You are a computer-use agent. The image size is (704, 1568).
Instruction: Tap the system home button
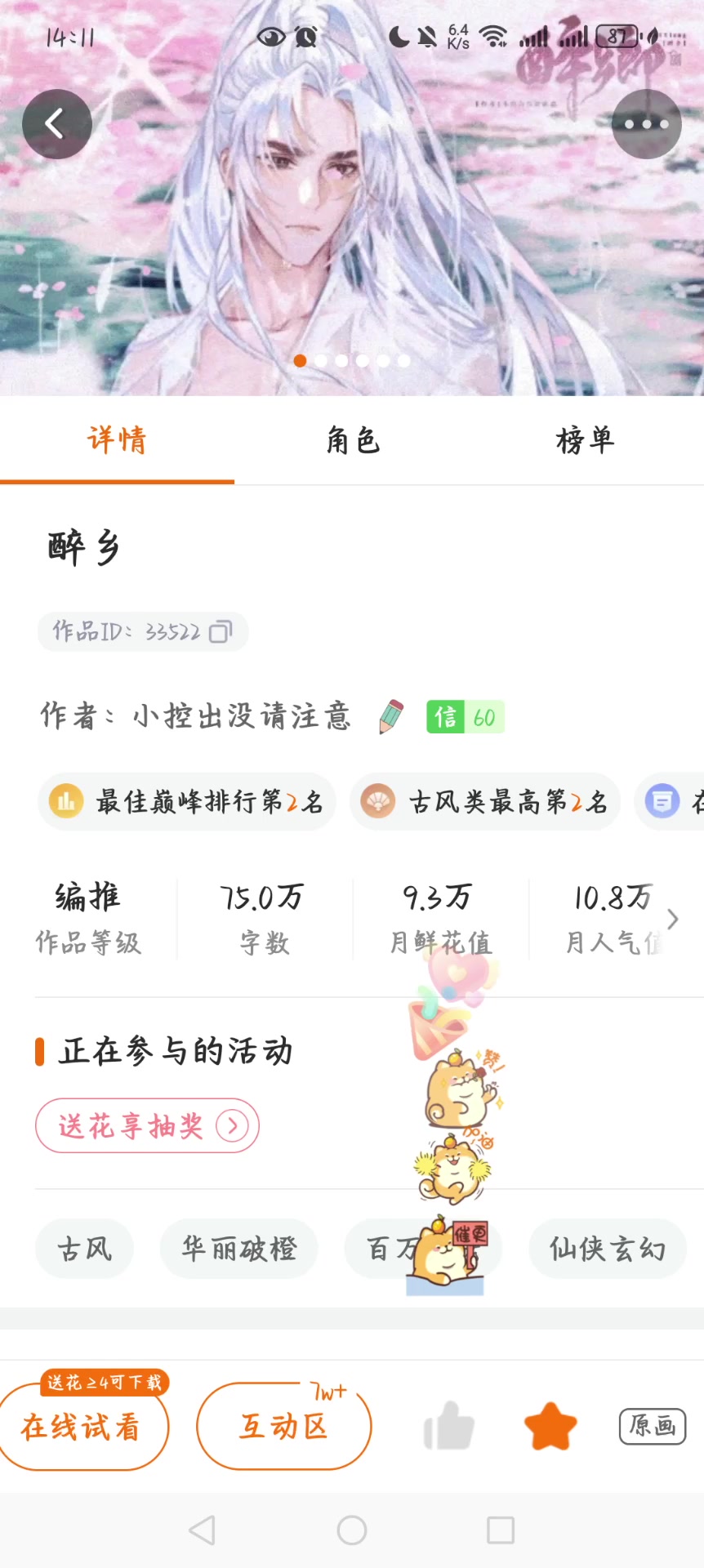352,1530
